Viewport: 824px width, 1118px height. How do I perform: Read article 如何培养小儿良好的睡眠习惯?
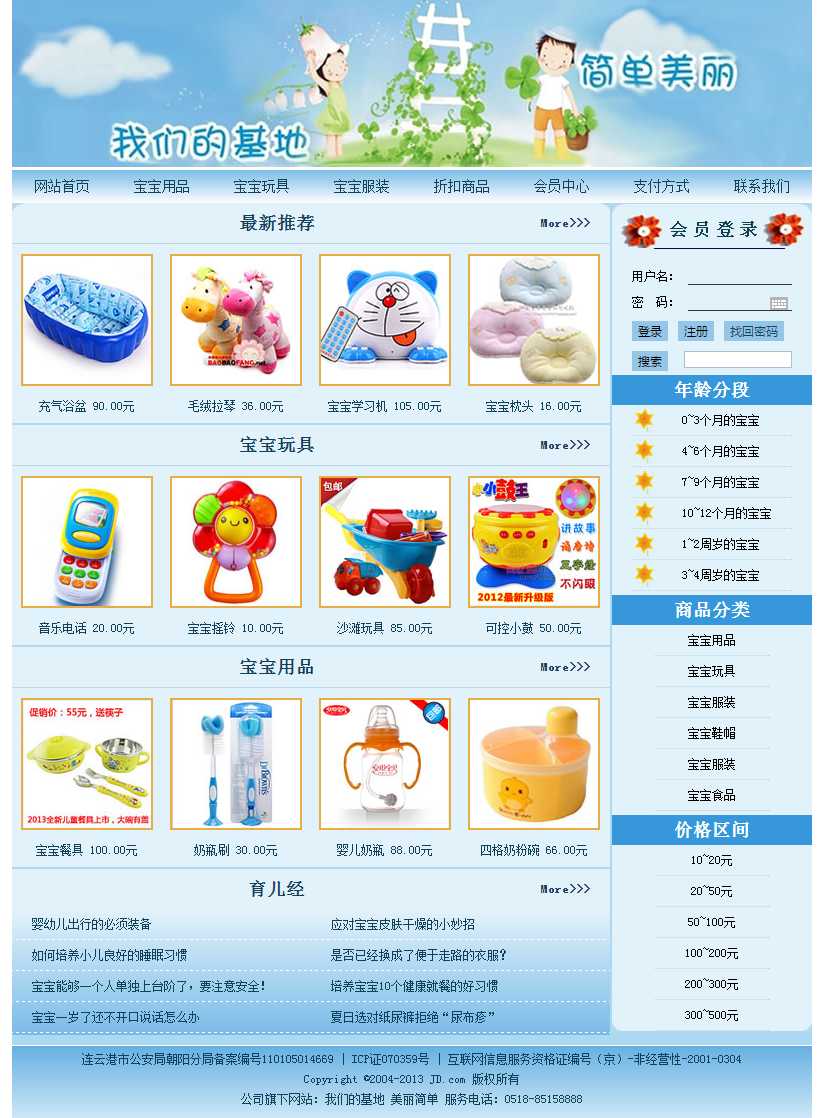tap(109, 955)
